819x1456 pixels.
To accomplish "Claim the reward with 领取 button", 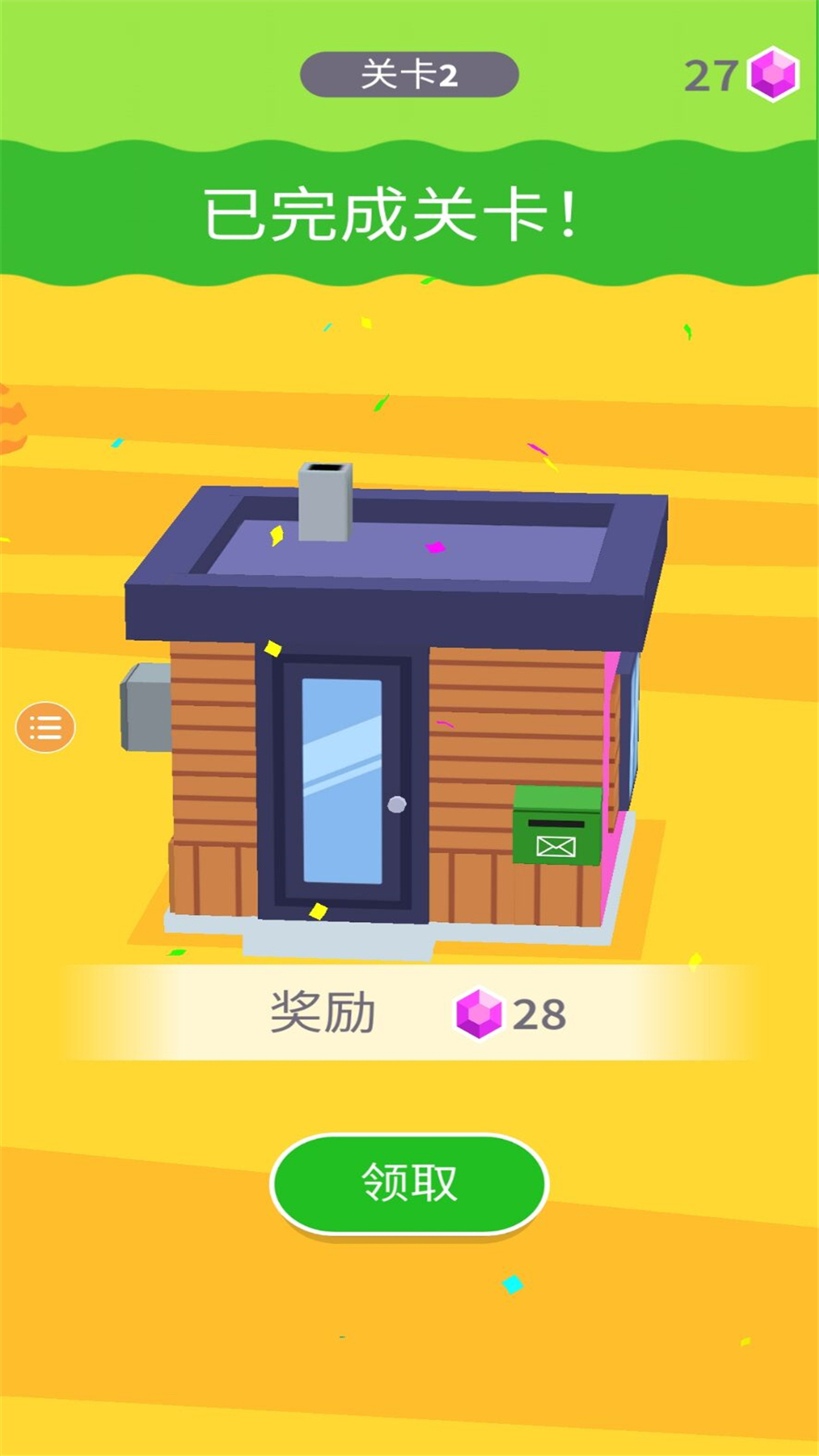I will click(x=409, y=1183).
